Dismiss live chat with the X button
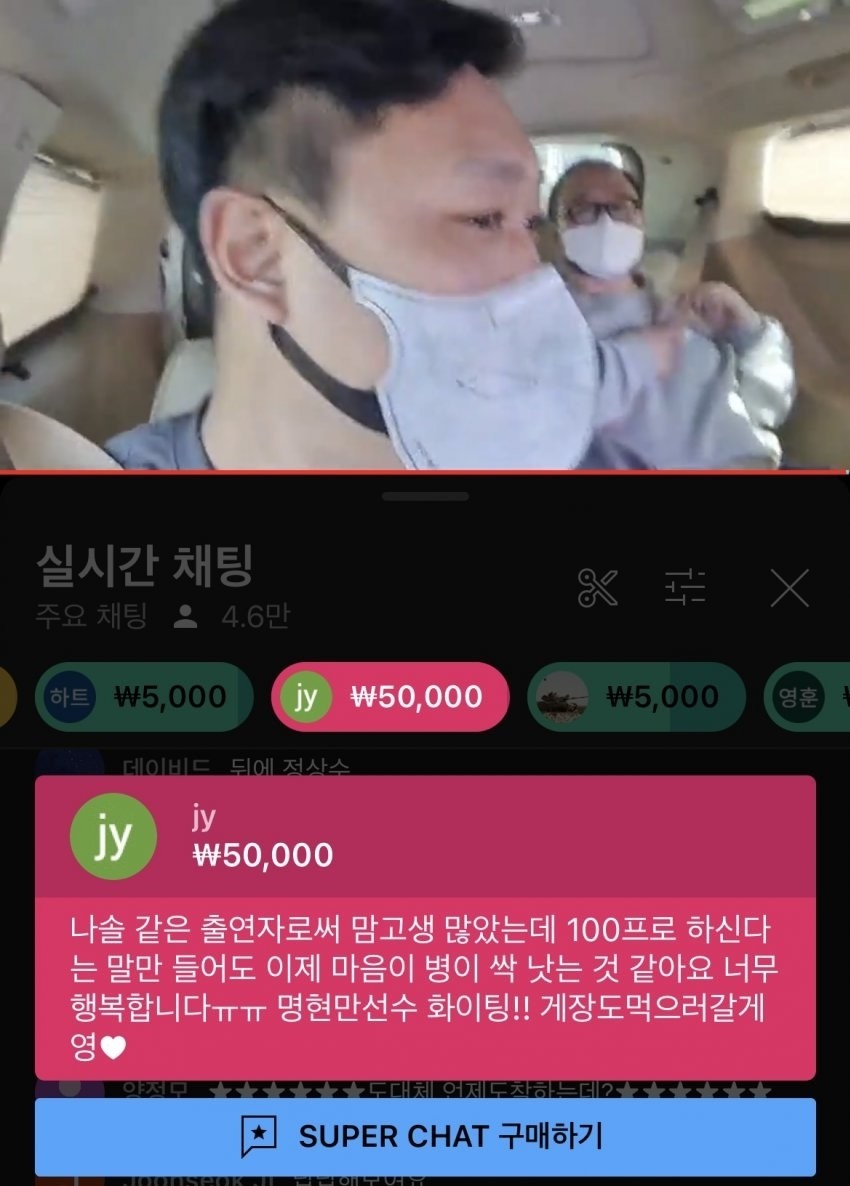Screen dimensions: 850x1186 click(x=788, y=589)
